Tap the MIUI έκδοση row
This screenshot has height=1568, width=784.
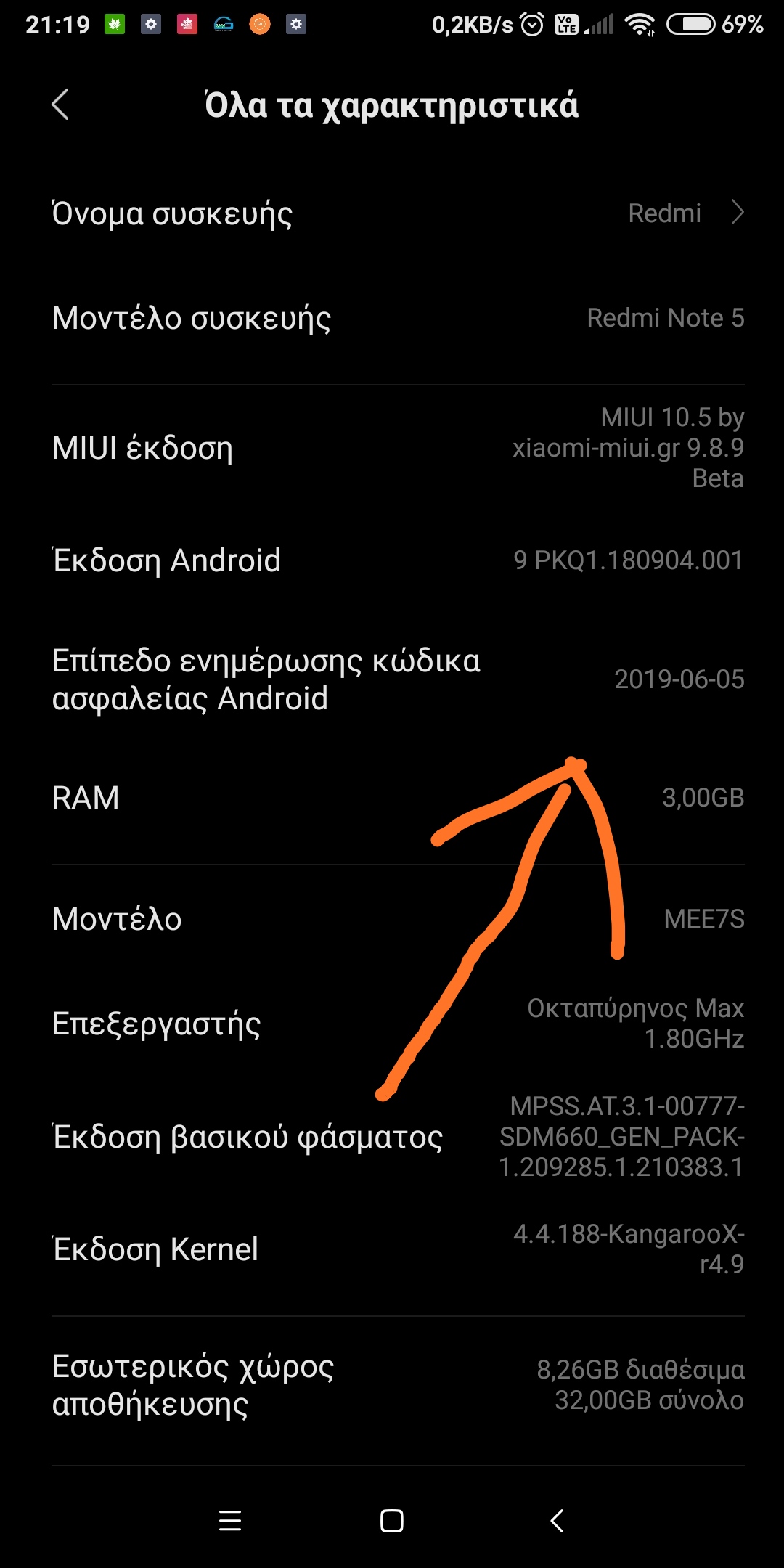392,448
